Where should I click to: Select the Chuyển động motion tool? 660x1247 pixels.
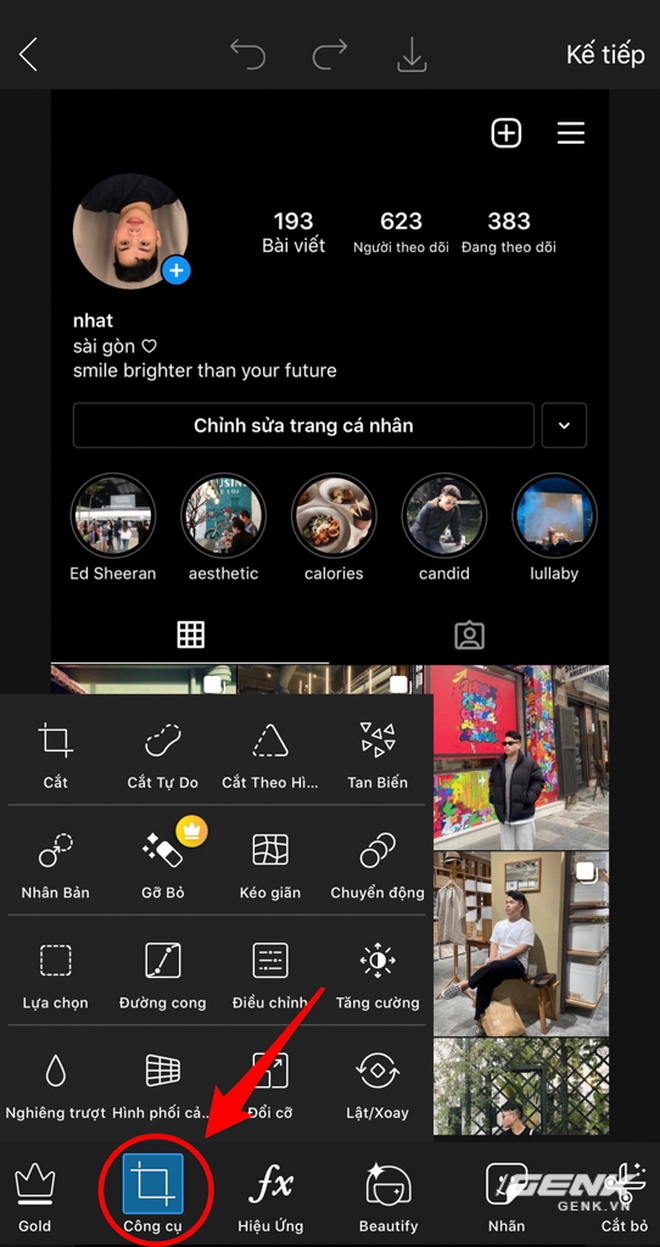click(x=377, y=865)
